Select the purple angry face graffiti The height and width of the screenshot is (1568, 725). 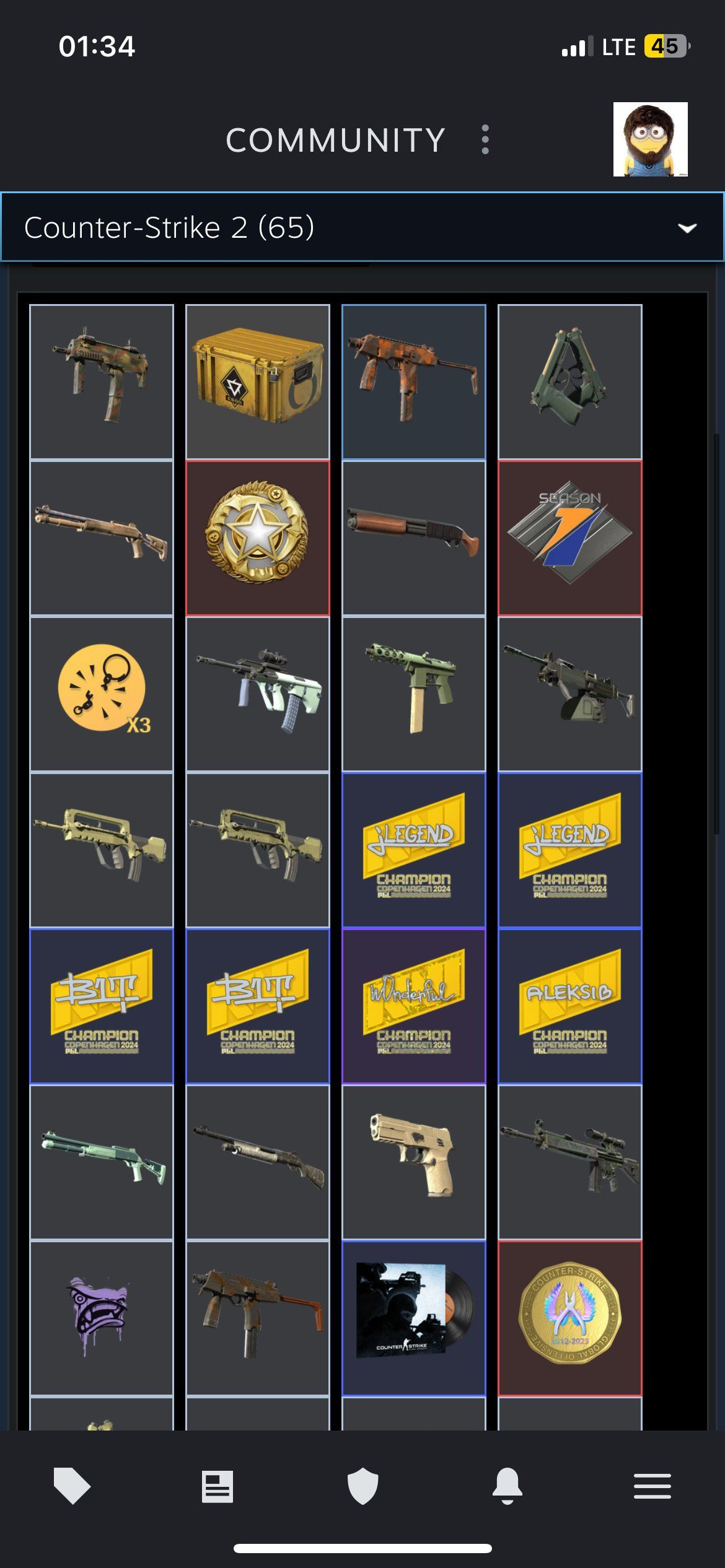click(x=102, y=1318)
